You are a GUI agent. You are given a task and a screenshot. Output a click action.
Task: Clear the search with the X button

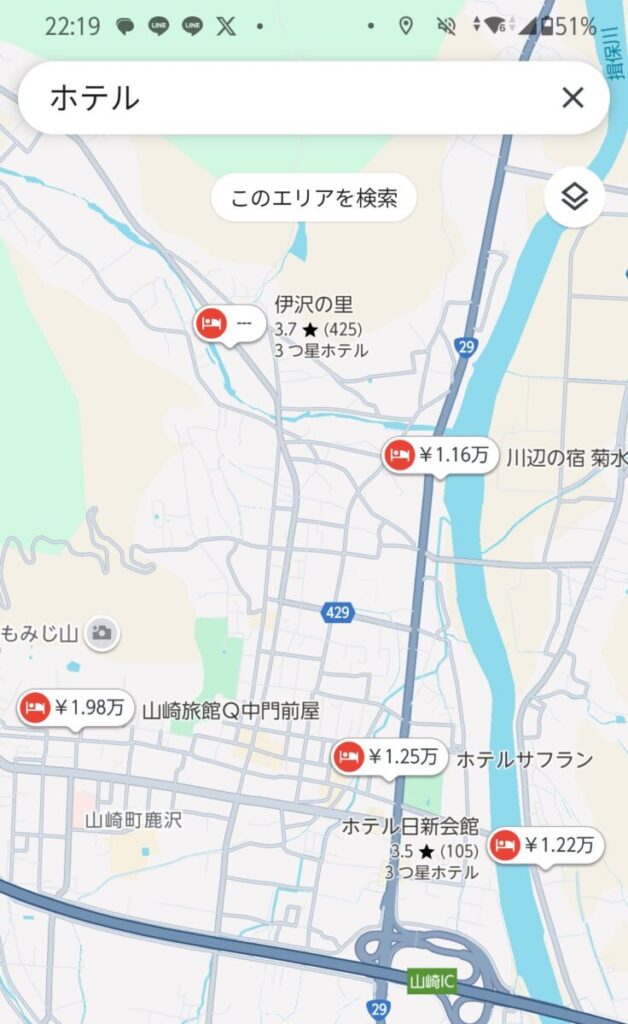(x=573, y=98)
